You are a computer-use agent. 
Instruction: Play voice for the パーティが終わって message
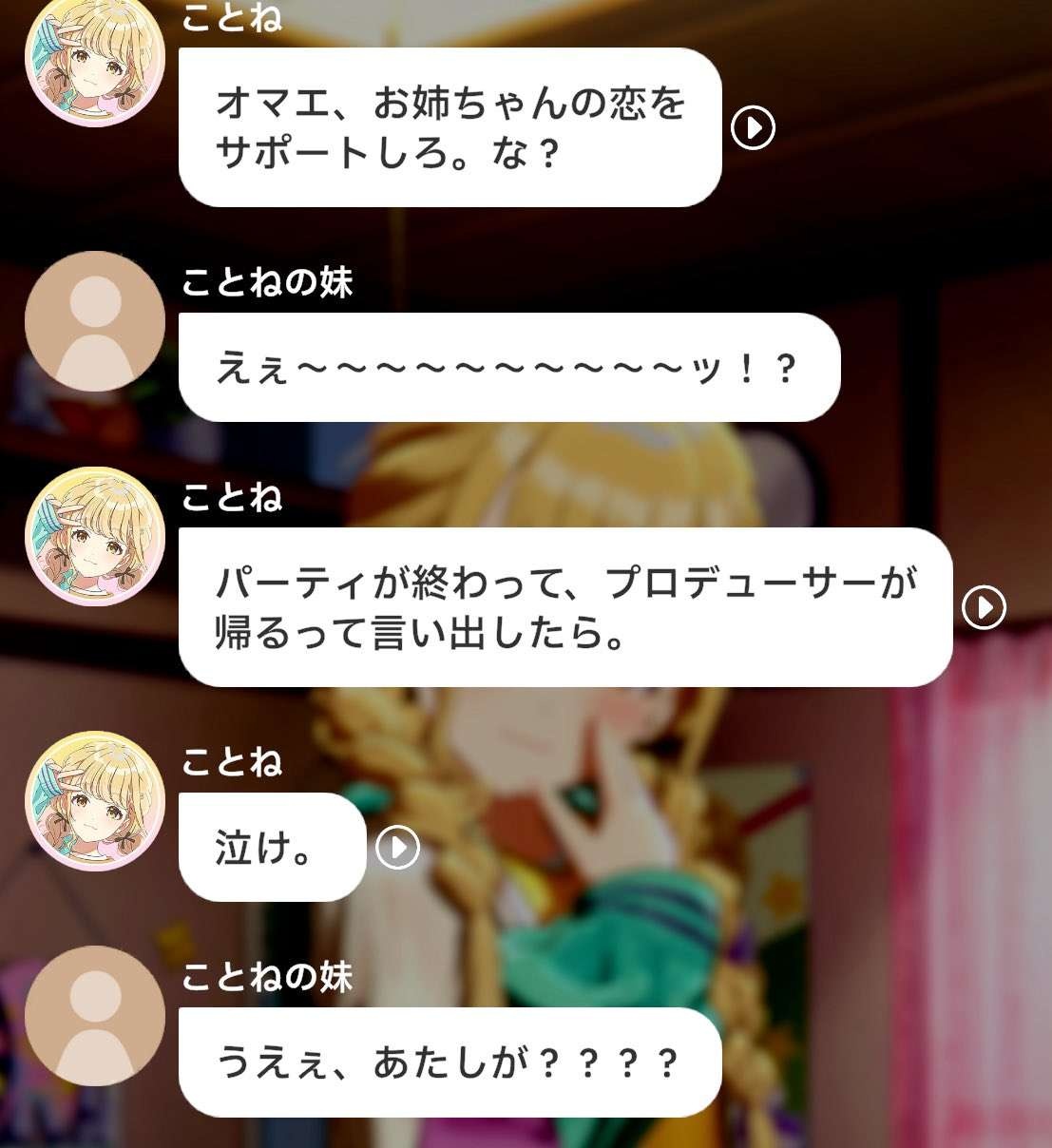[x=985, y=607]
